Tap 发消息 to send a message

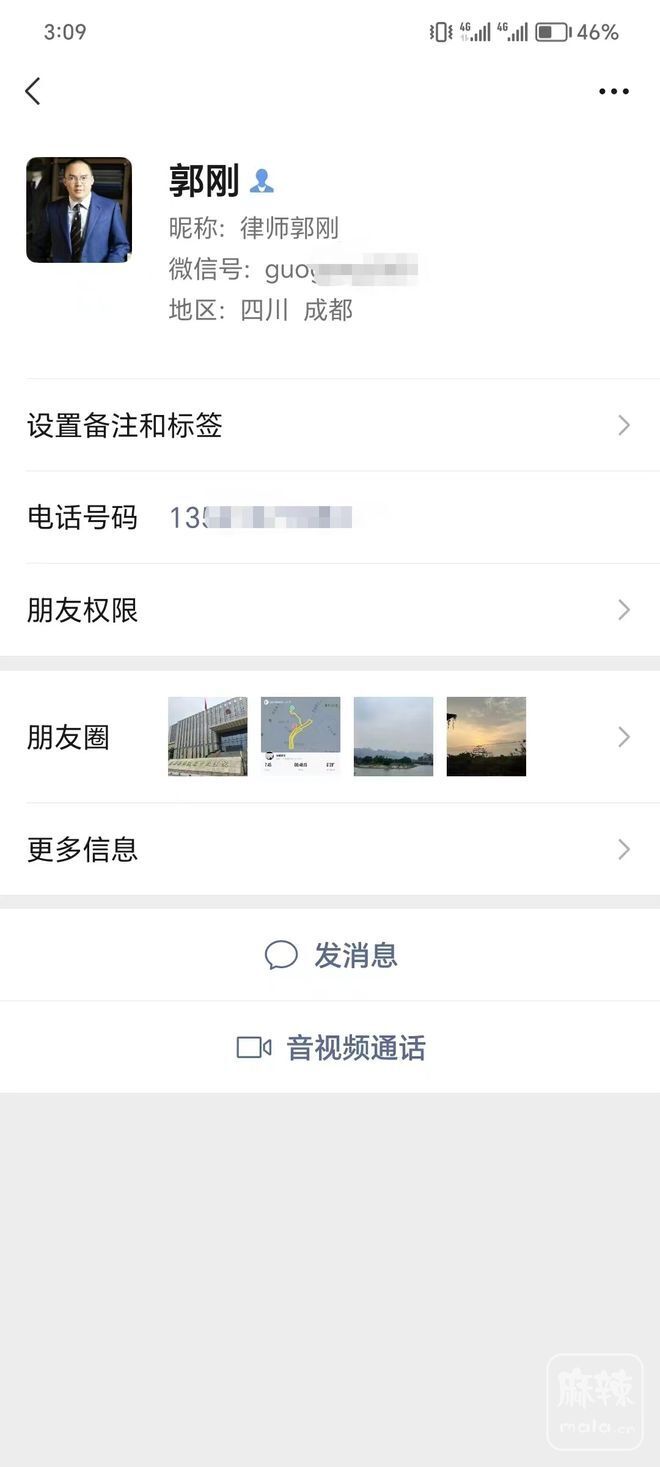click(x=331, y=955)
